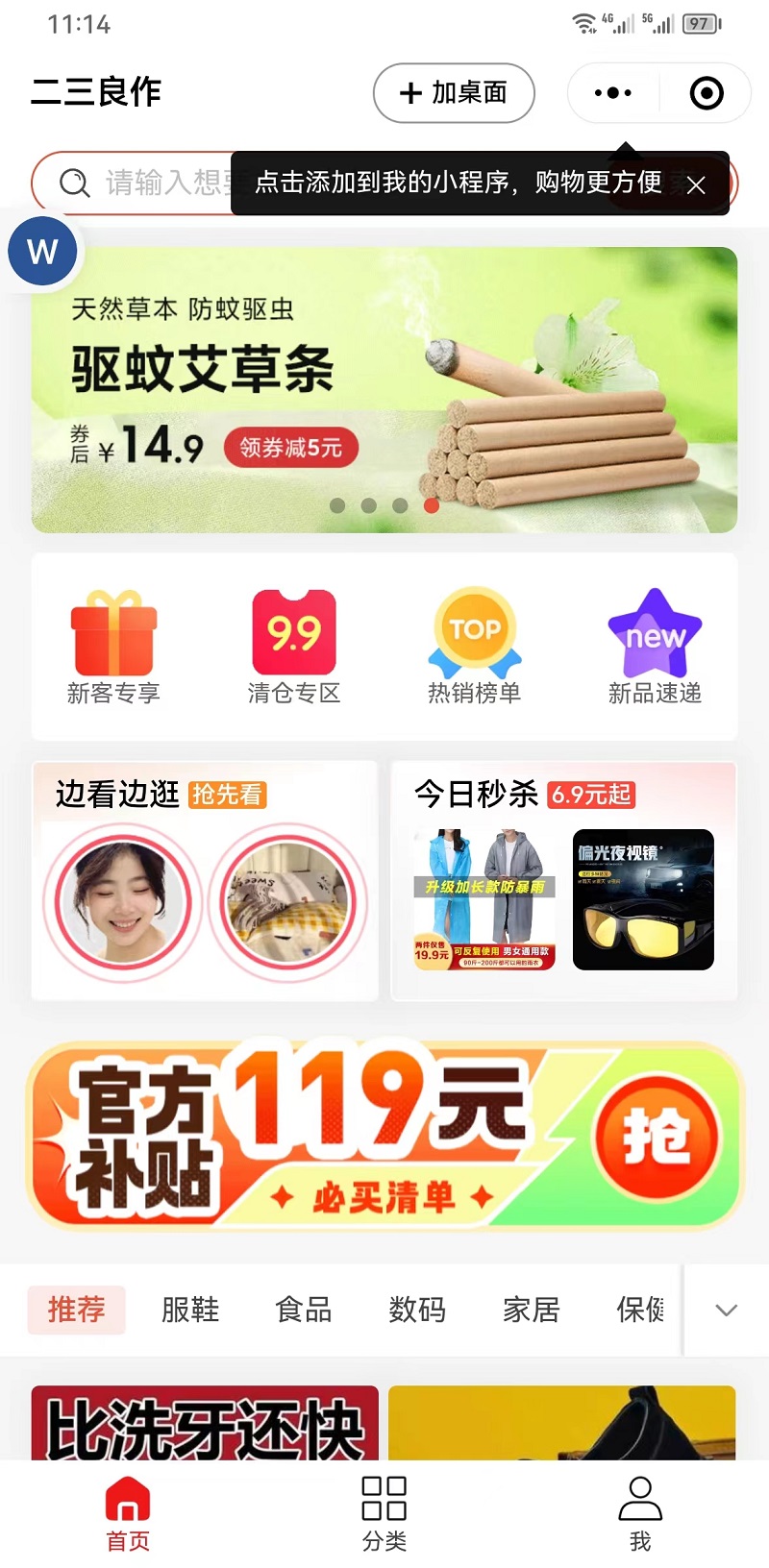Switch to the 服鞋 category tab
769x1568 pixels.
click(x=190, y=1310)
